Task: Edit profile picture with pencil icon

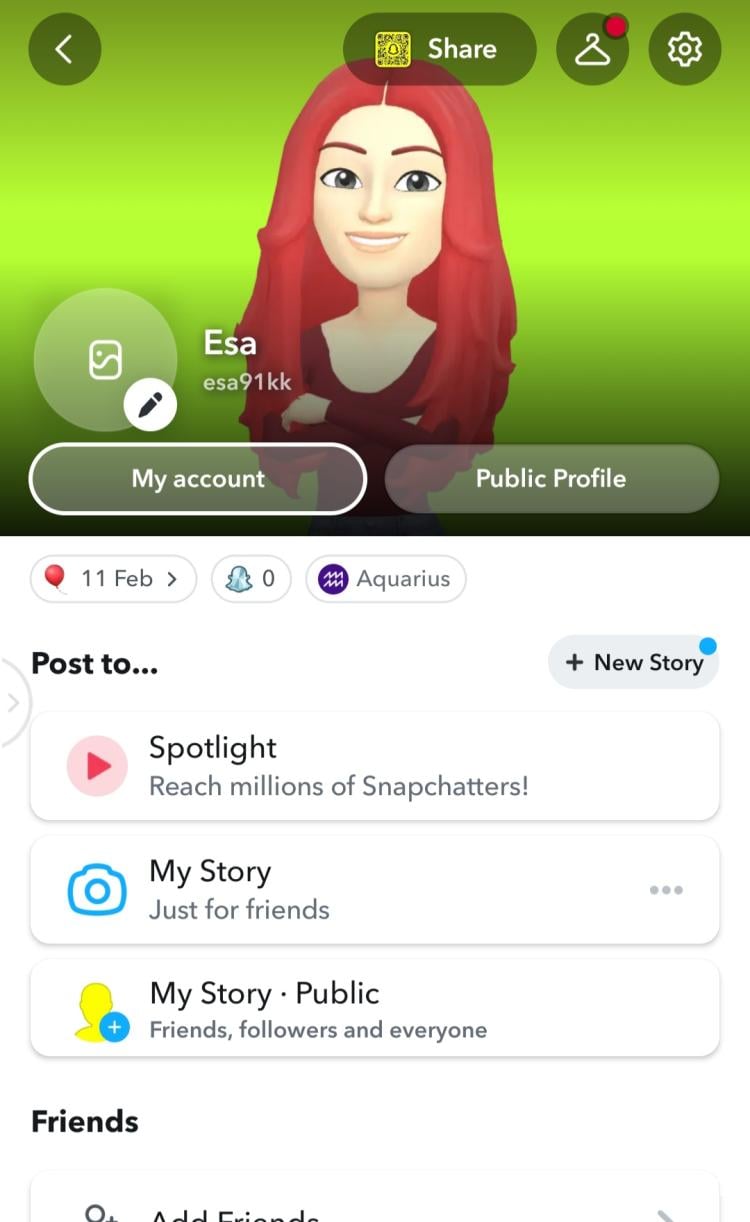Action: click(151, 405)
